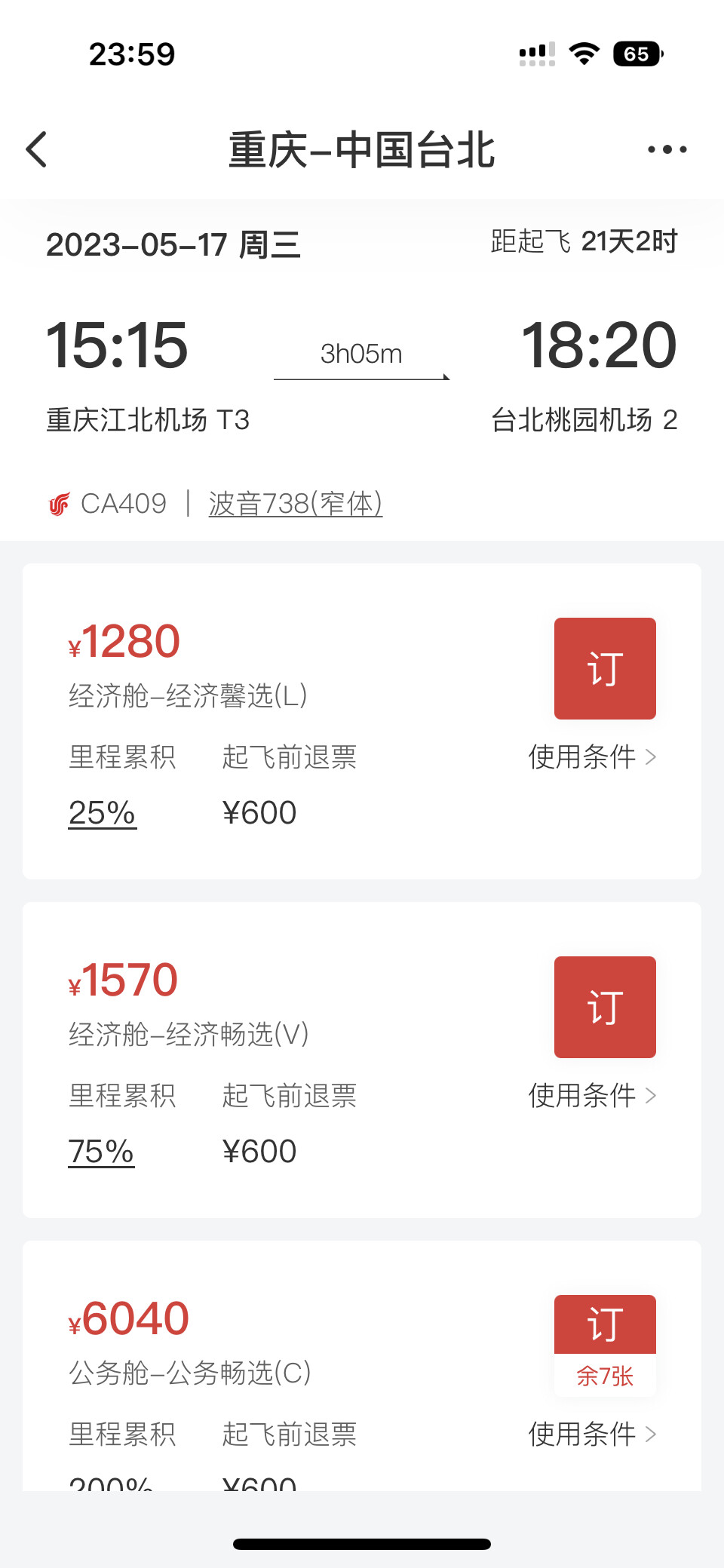View aircraft details for 波音738(窄体)

[295, 504]
